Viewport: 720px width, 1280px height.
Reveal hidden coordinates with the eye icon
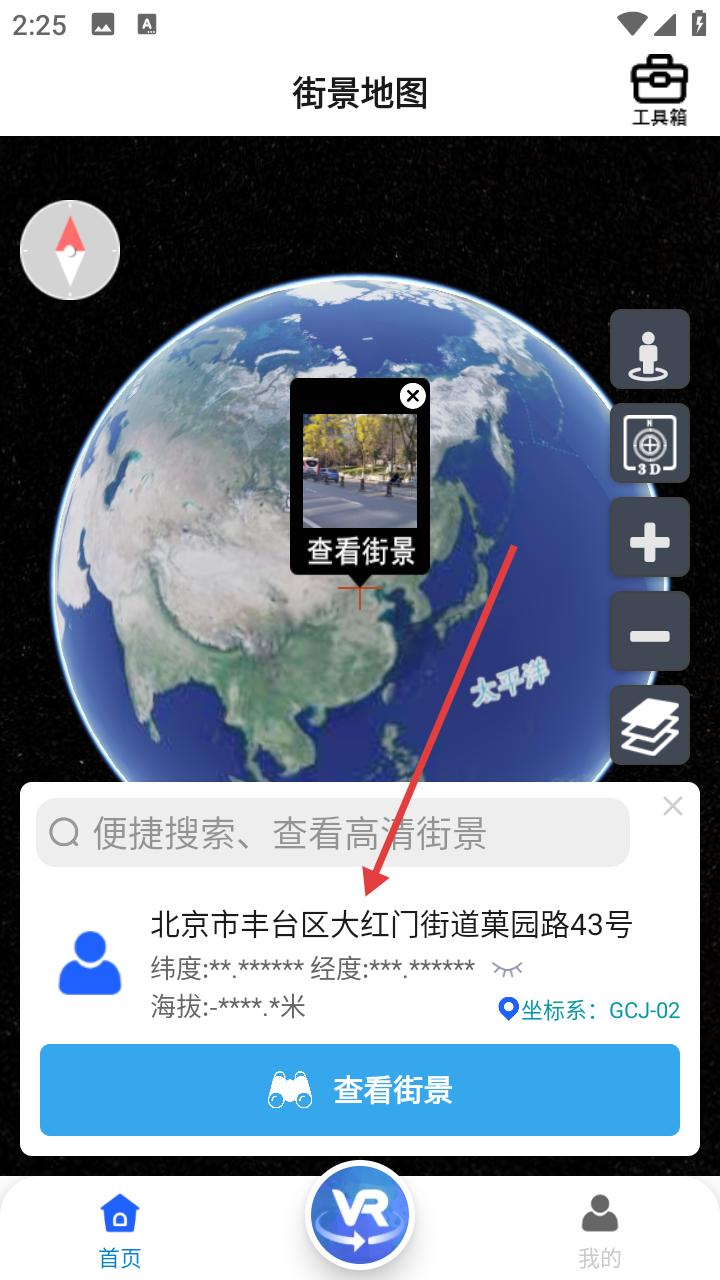(x=507, y=968)
